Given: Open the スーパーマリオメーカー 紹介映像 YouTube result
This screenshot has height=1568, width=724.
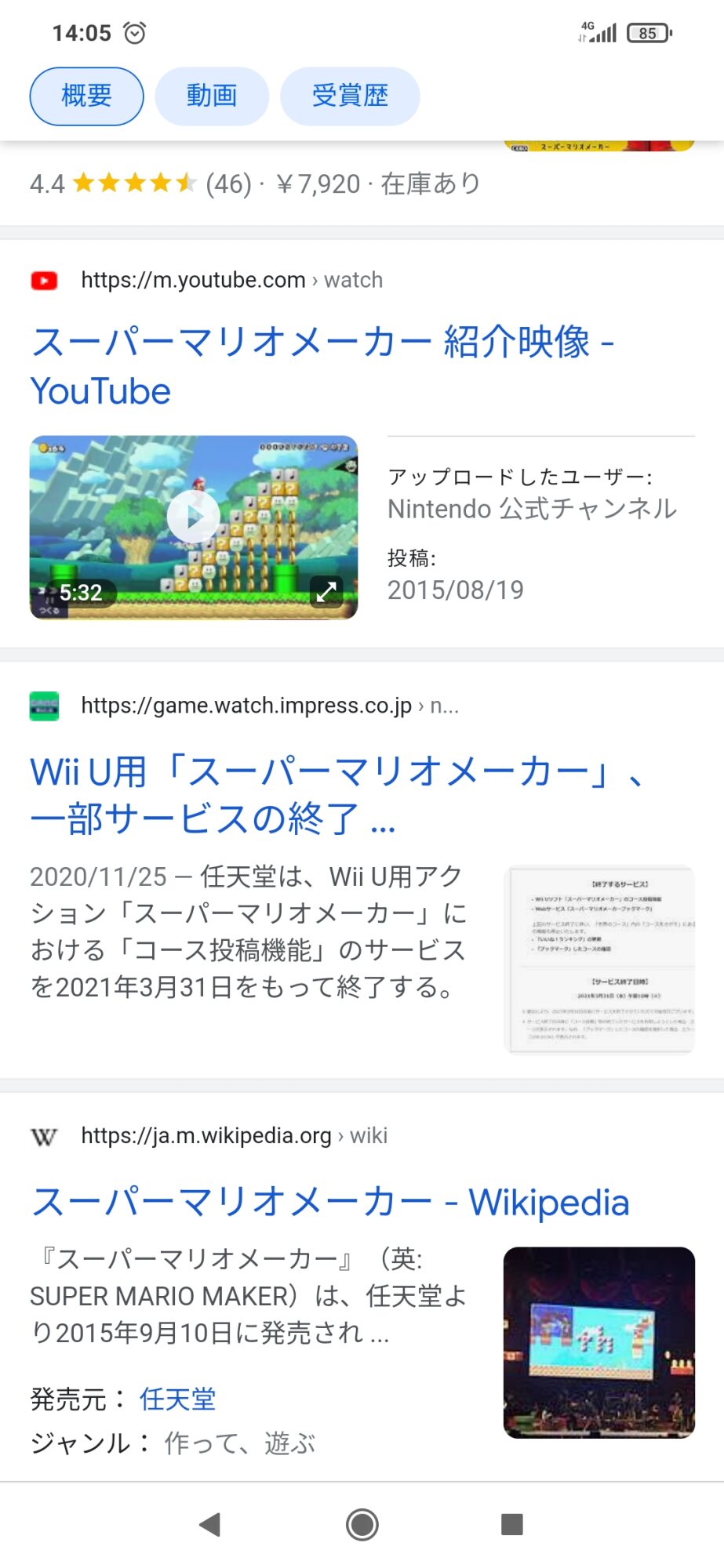Looking at the screenshot, I should coord(322,366).
